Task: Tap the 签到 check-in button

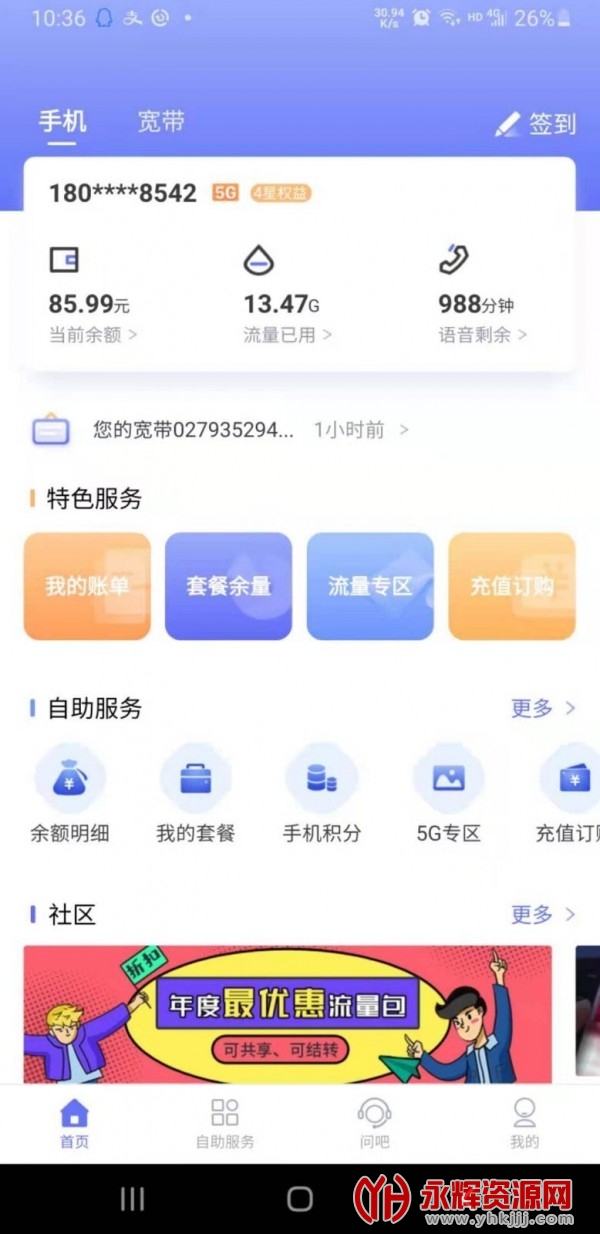Action: pos(536,124)
